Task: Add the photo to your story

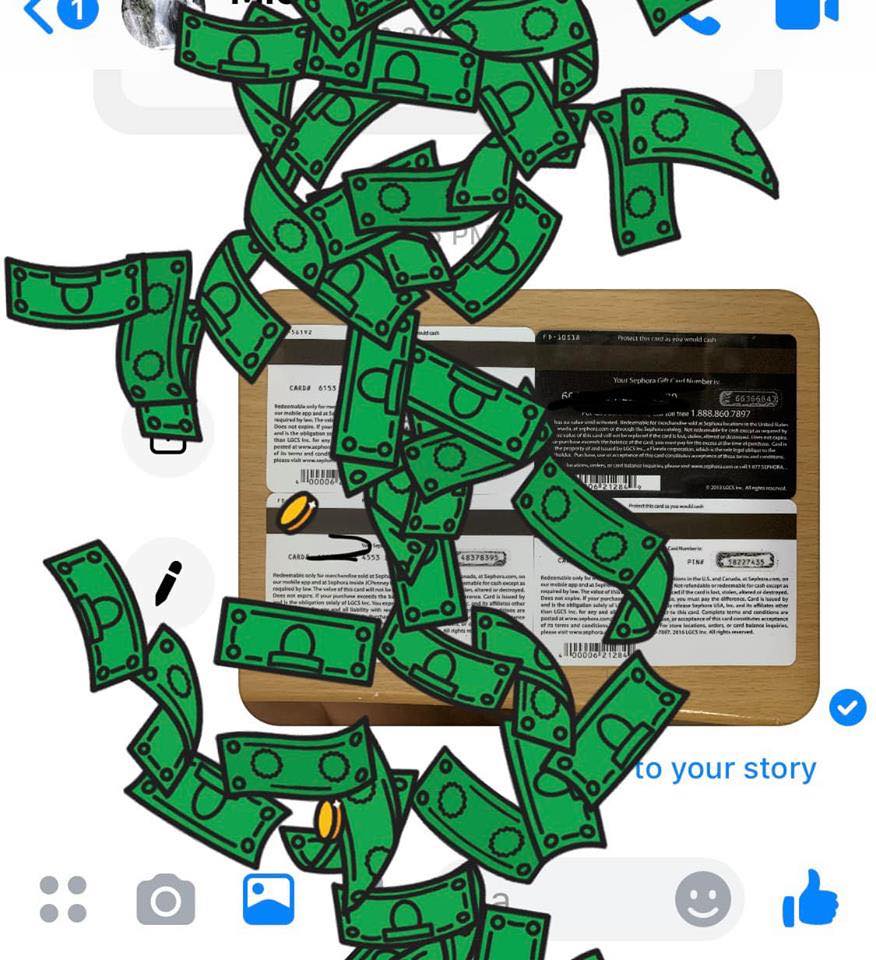Action: pyautogui.click(x=725, y=768)
